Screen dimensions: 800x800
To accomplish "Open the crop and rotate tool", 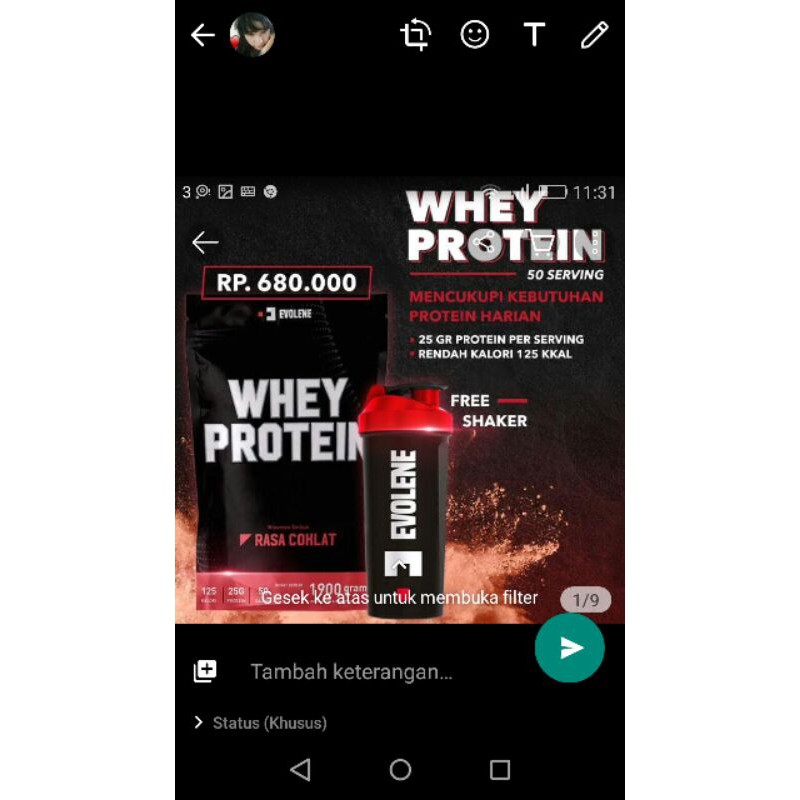I will [415, 35].
